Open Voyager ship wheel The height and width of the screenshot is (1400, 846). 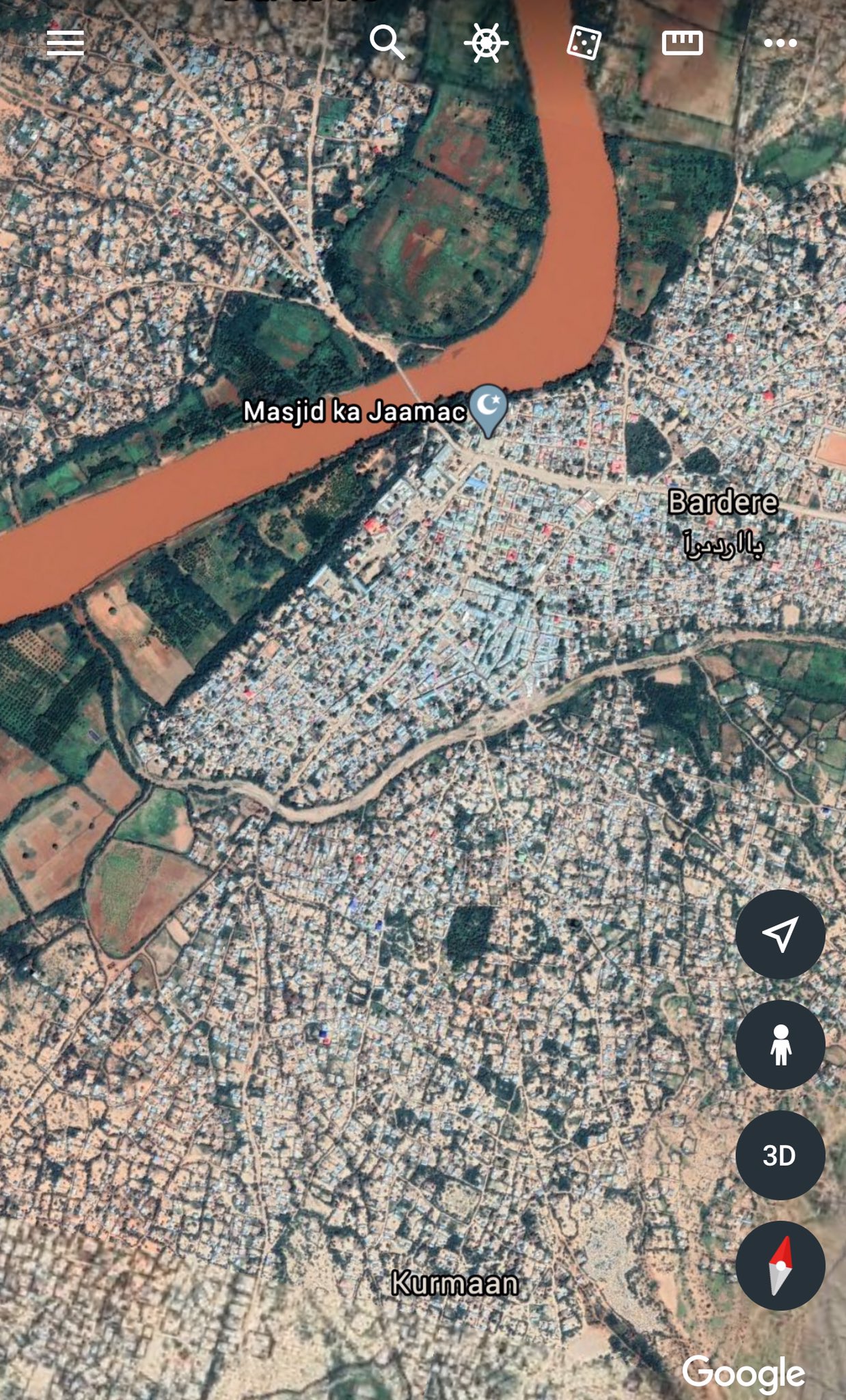click(486, 43)
